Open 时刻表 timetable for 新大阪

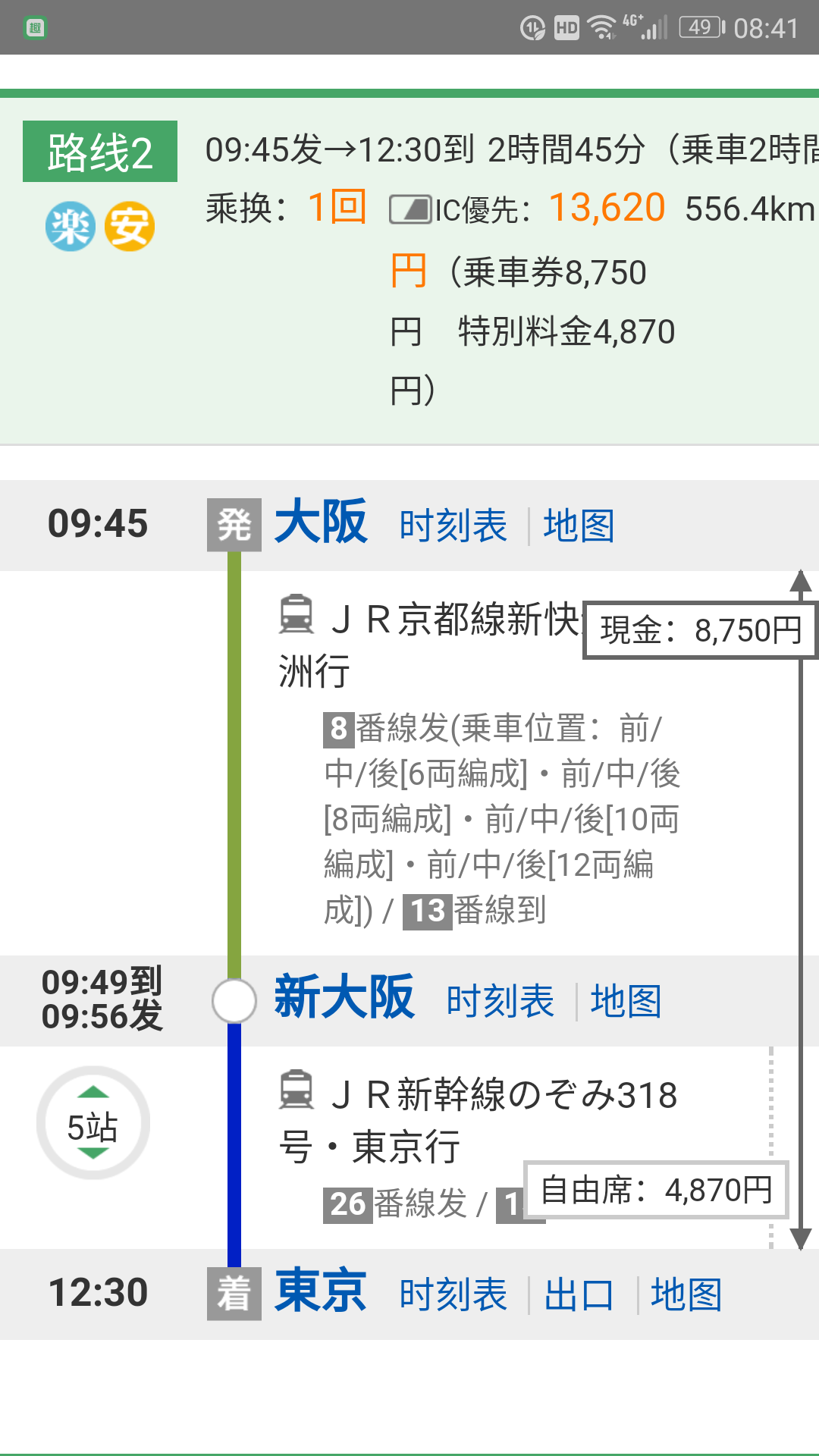point(500,1001)
